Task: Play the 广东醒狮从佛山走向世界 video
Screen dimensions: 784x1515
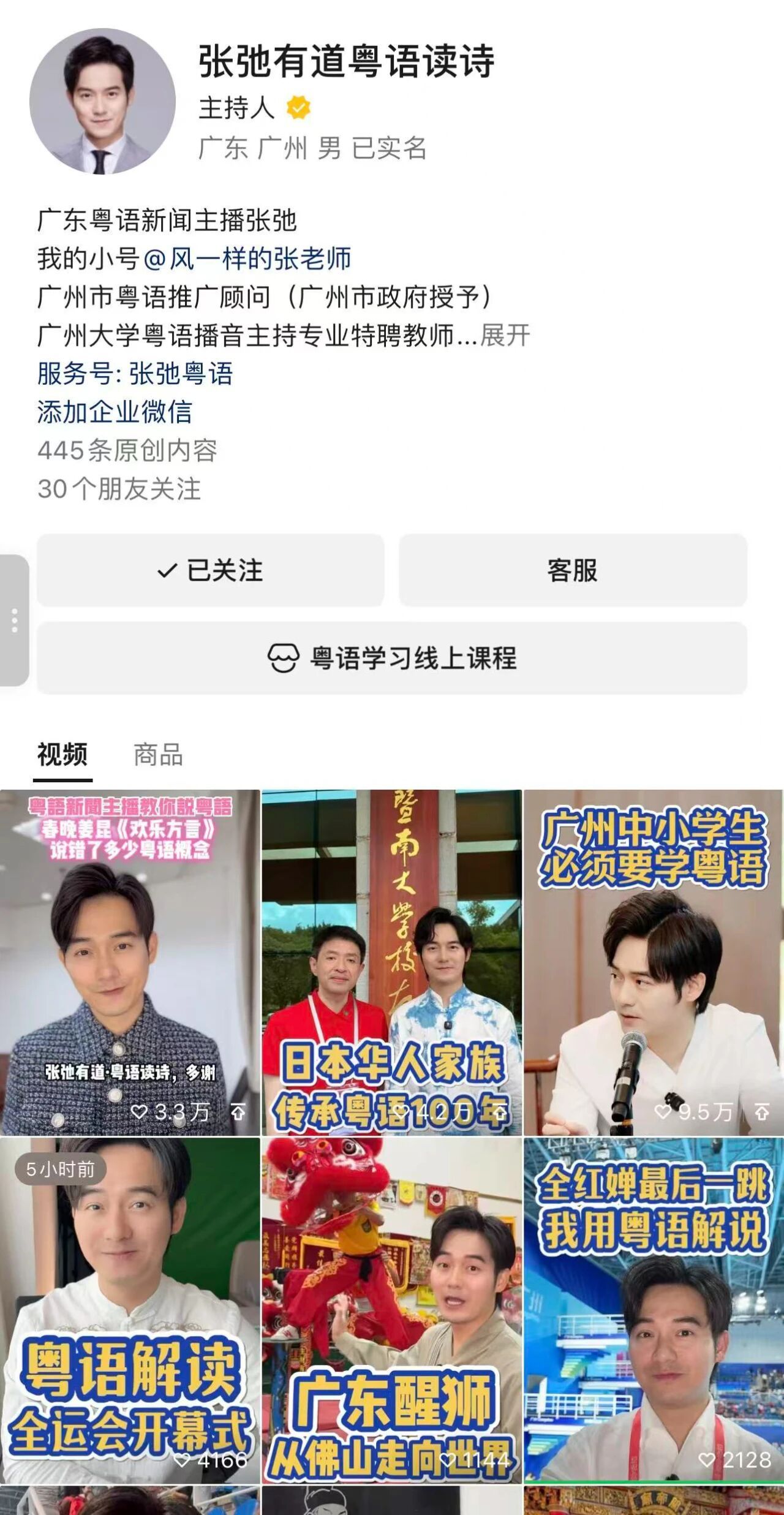Action: click(x=392, y=1311)
